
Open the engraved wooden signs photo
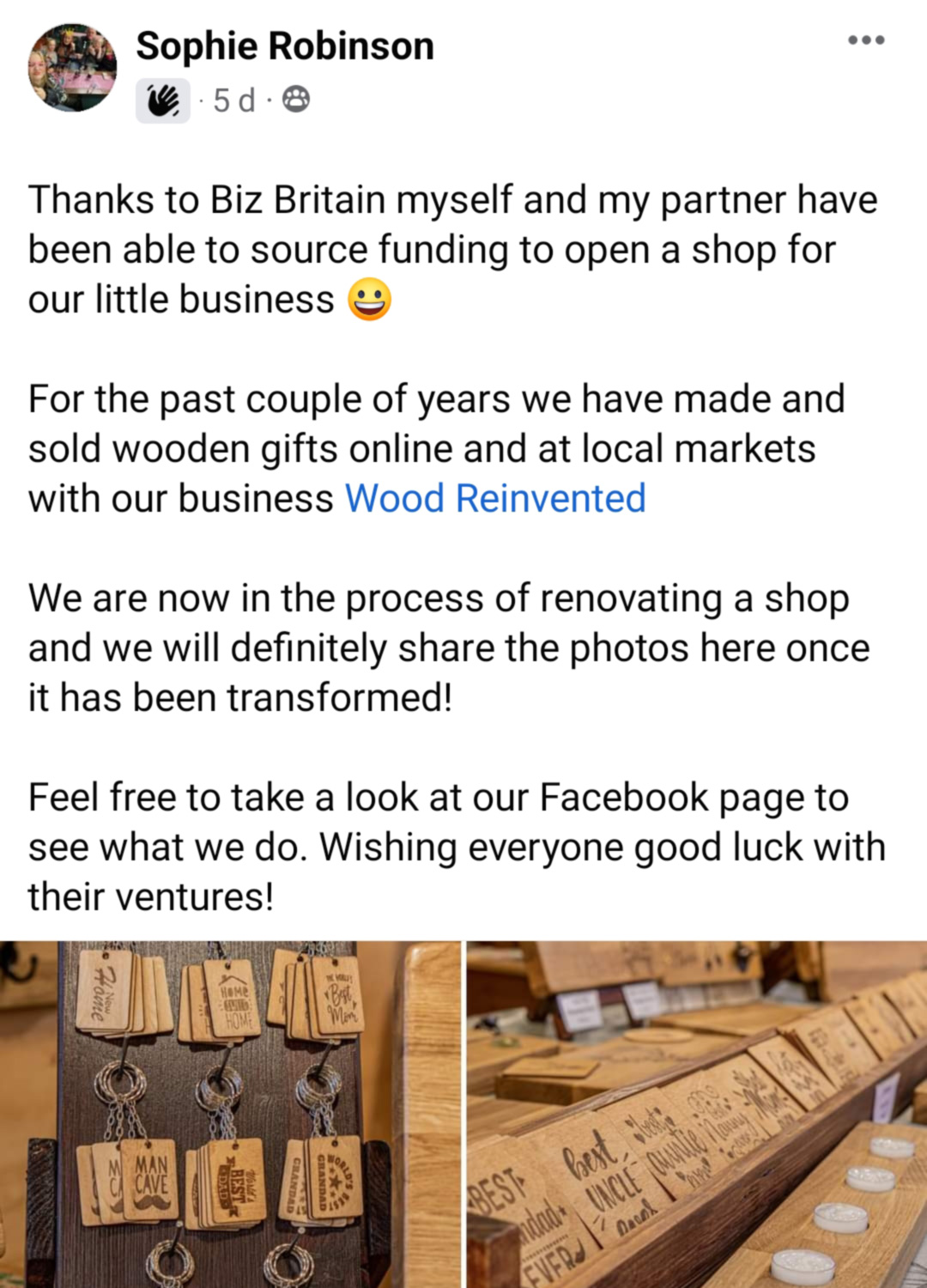(x=696, y=1114)
